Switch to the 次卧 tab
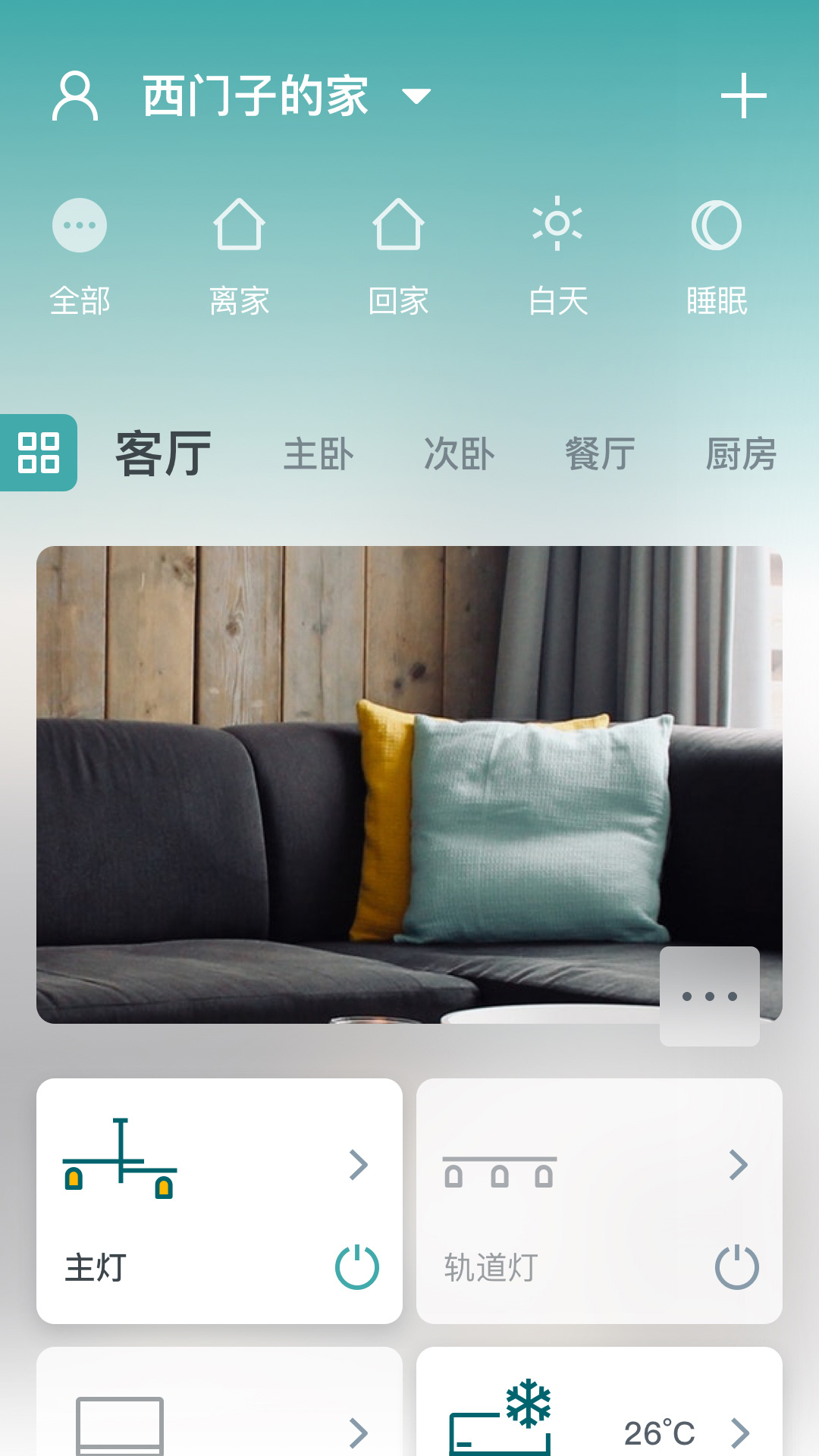The image size is (819, 1456). (459, 454)
